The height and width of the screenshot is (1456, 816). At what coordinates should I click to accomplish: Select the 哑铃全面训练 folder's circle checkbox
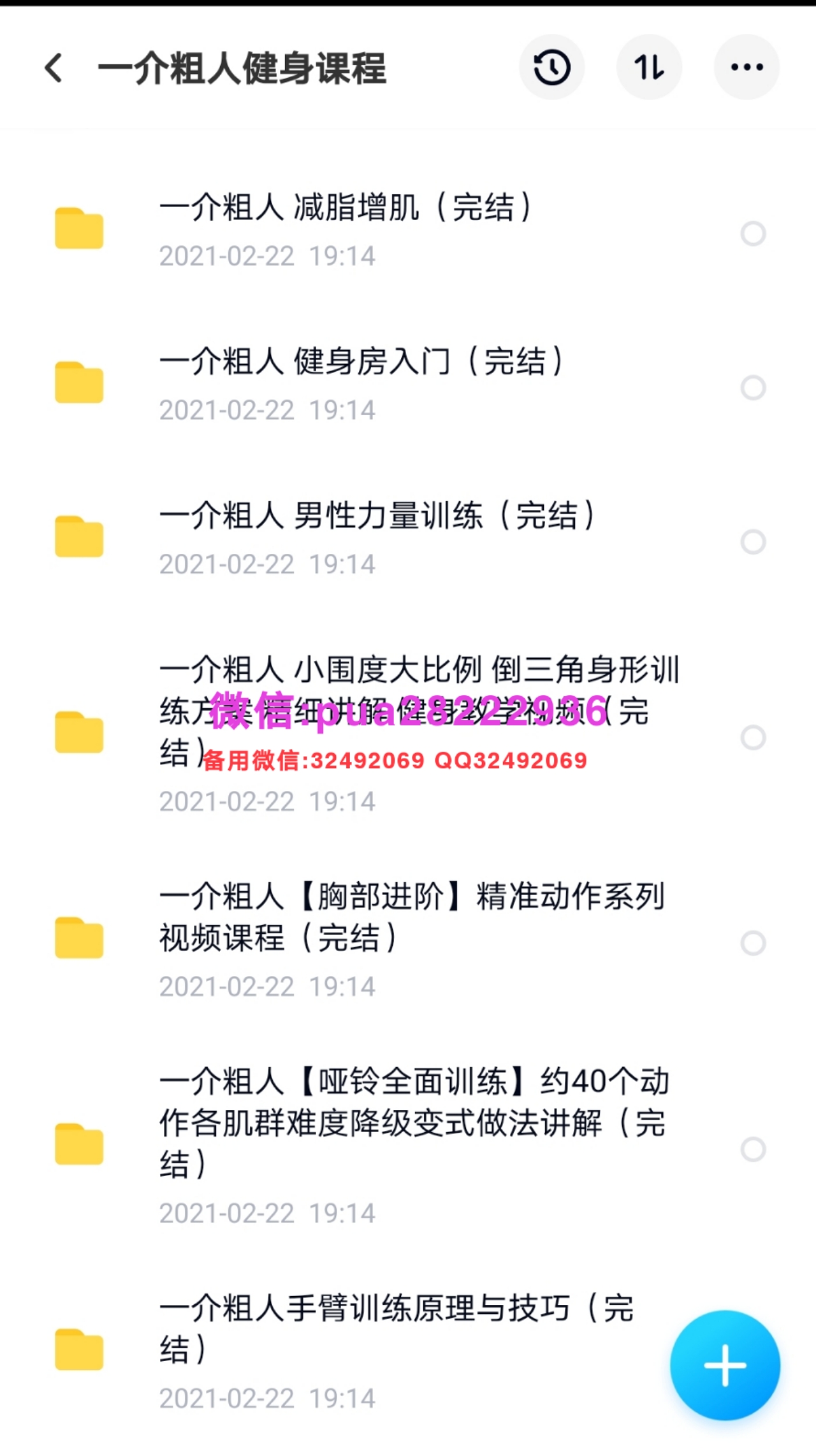point(753,1149)
